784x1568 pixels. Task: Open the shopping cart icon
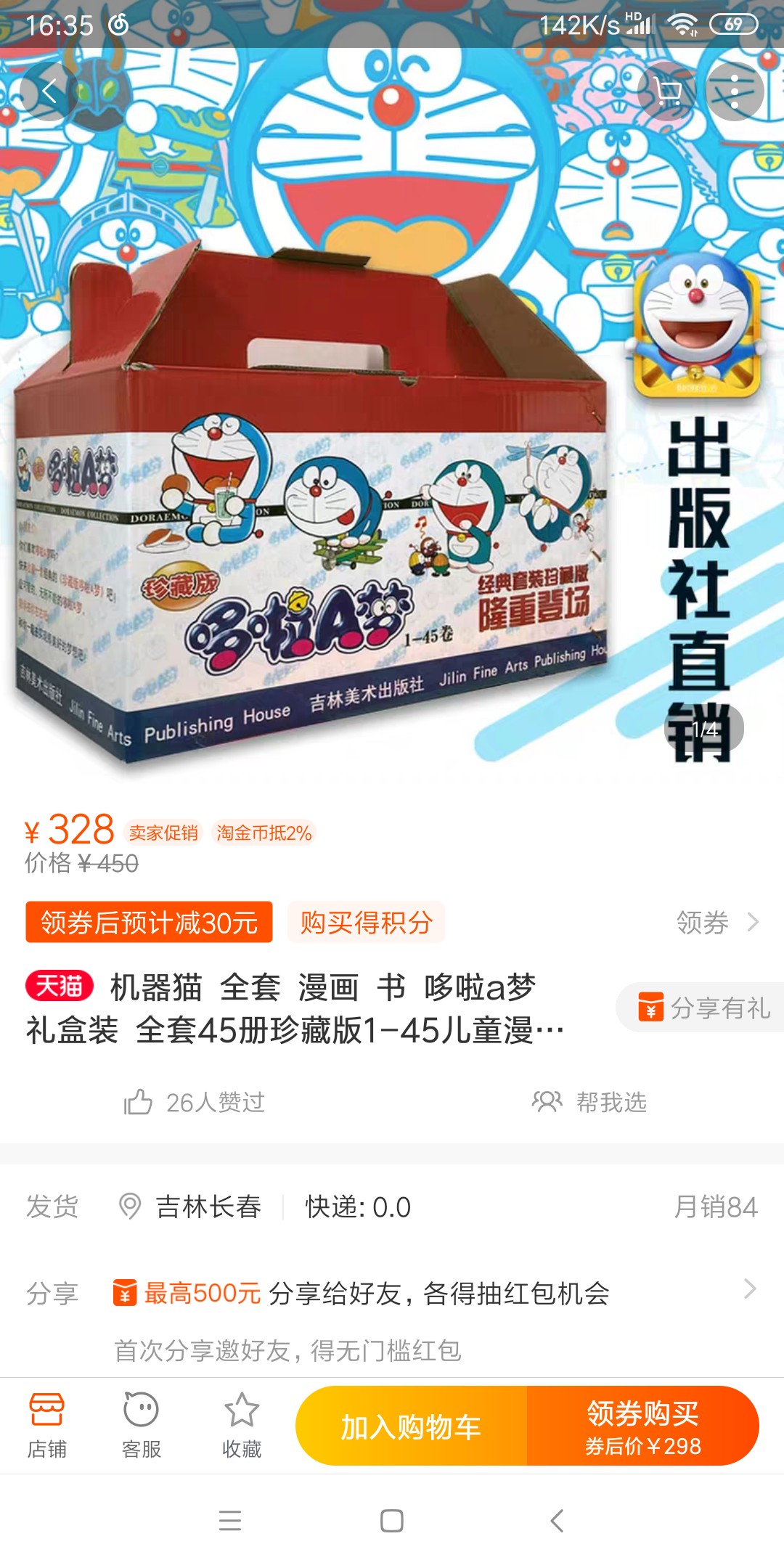pyautogui.click(x=666, y=91)
